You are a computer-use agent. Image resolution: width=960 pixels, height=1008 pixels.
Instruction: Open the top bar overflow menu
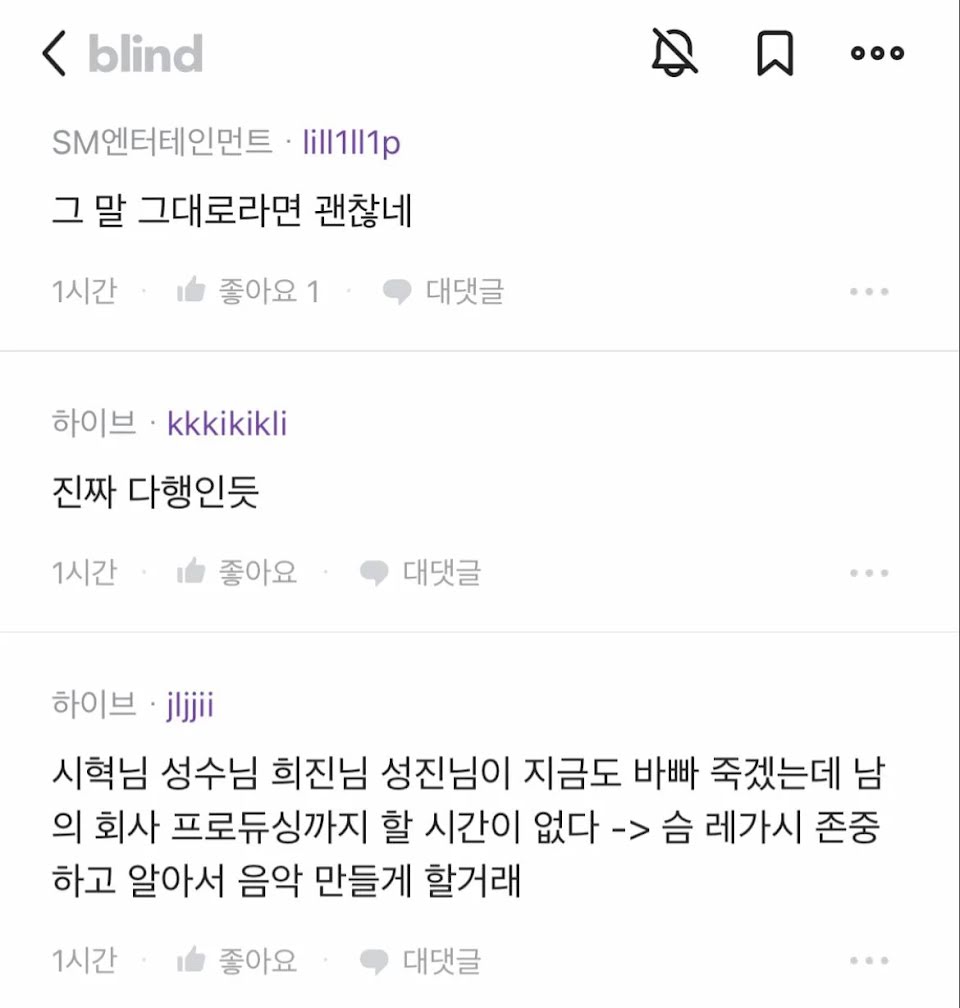pos(877,53)
